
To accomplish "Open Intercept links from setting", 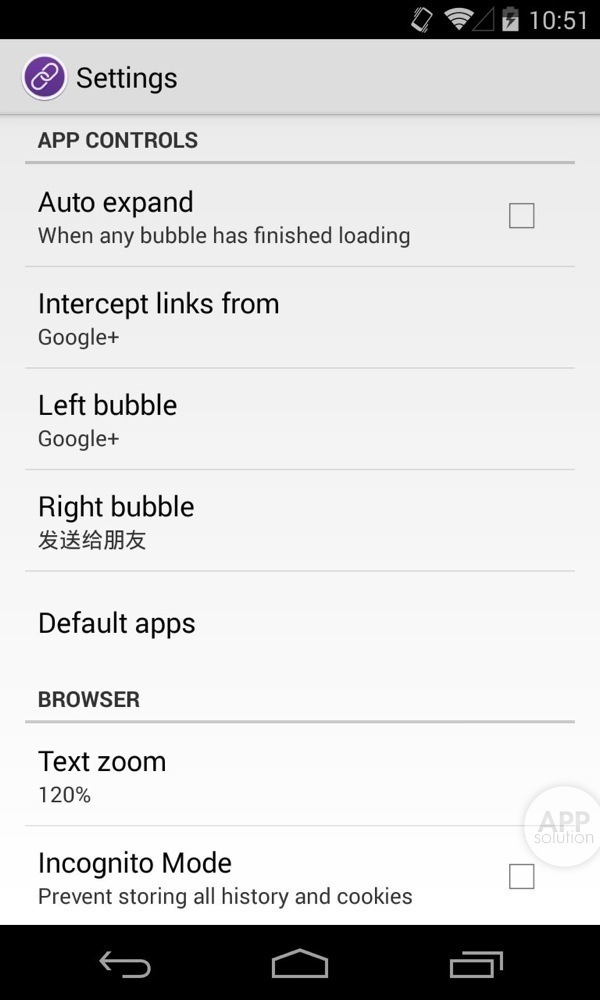I will point(300,318).
